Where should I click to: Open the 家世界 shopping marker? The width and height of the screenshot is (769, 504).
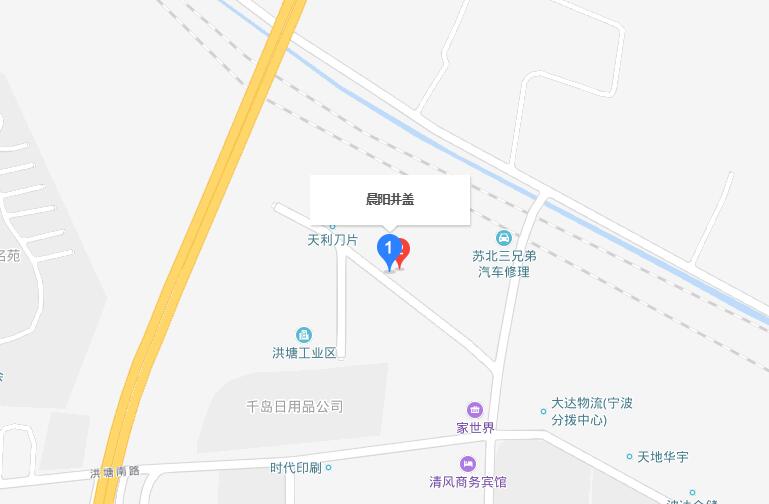[475, 410]
